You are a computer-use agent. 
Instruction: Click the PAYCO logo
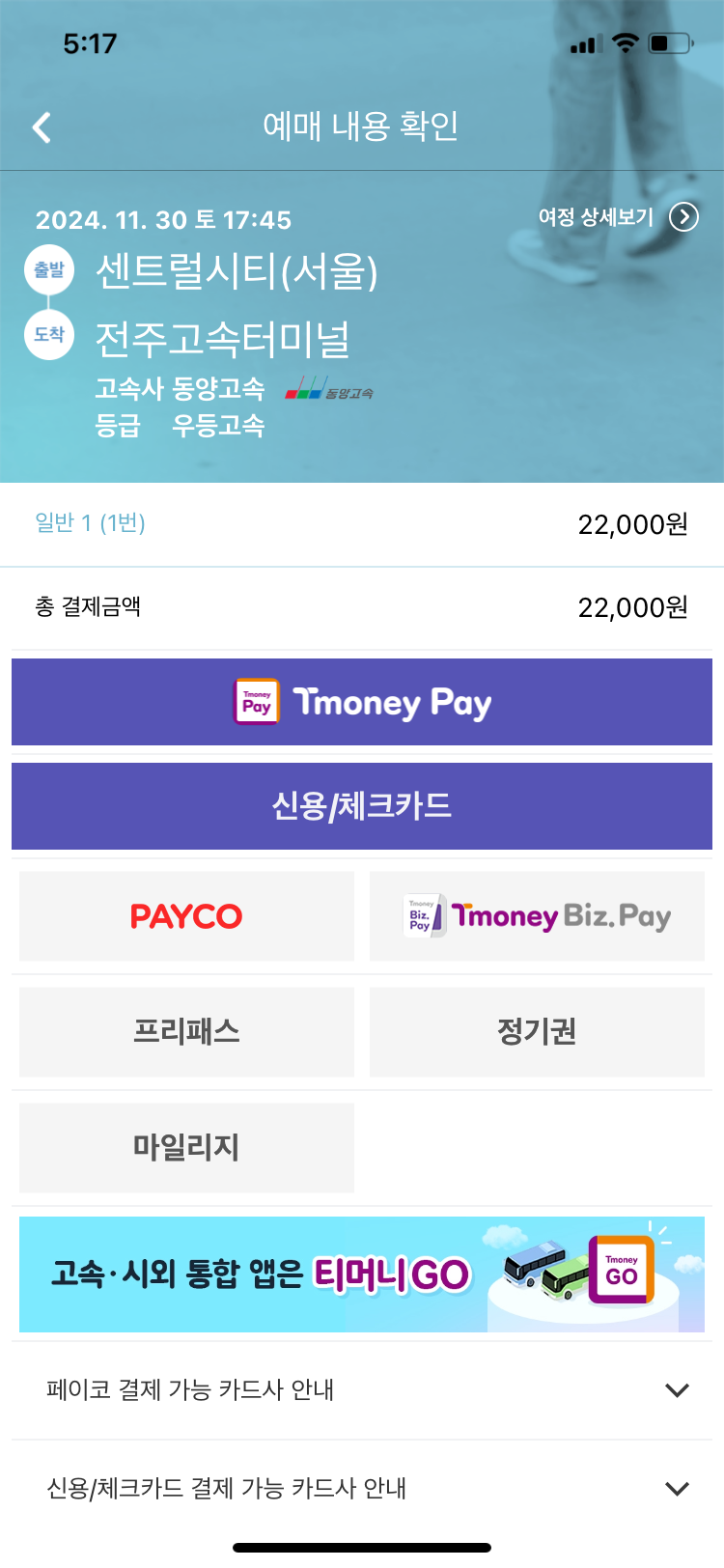pyautogui.click(x=185, y=915)
